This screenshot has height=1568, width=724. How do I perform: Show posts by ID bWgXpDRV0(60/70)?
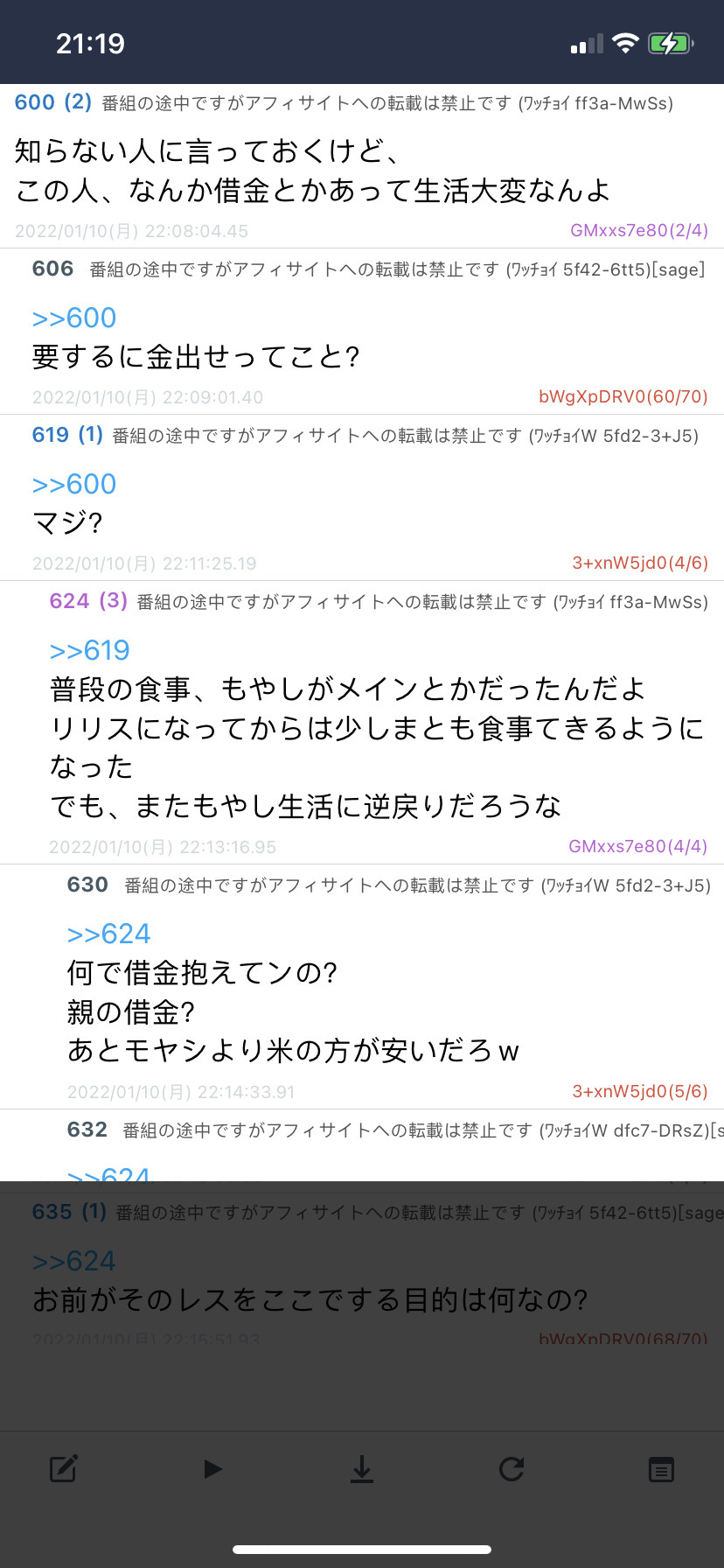[x=623, y=397]
